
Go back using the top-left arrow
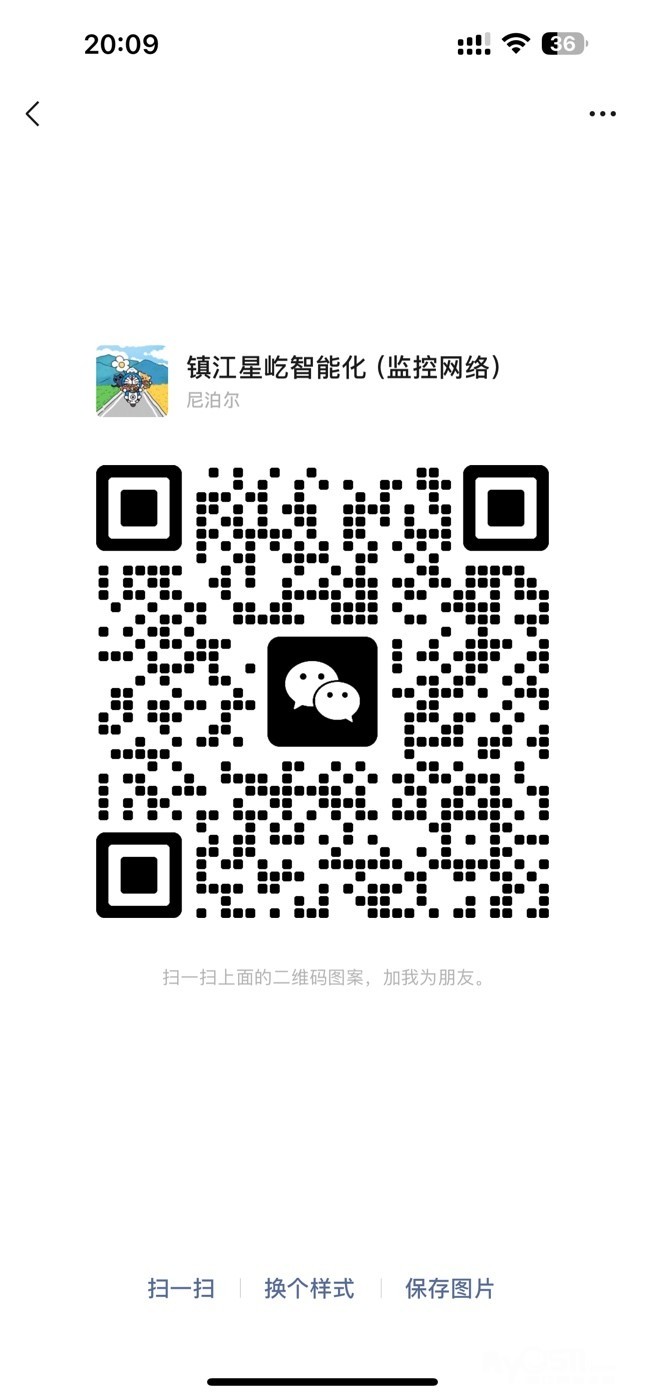[33, 114]
